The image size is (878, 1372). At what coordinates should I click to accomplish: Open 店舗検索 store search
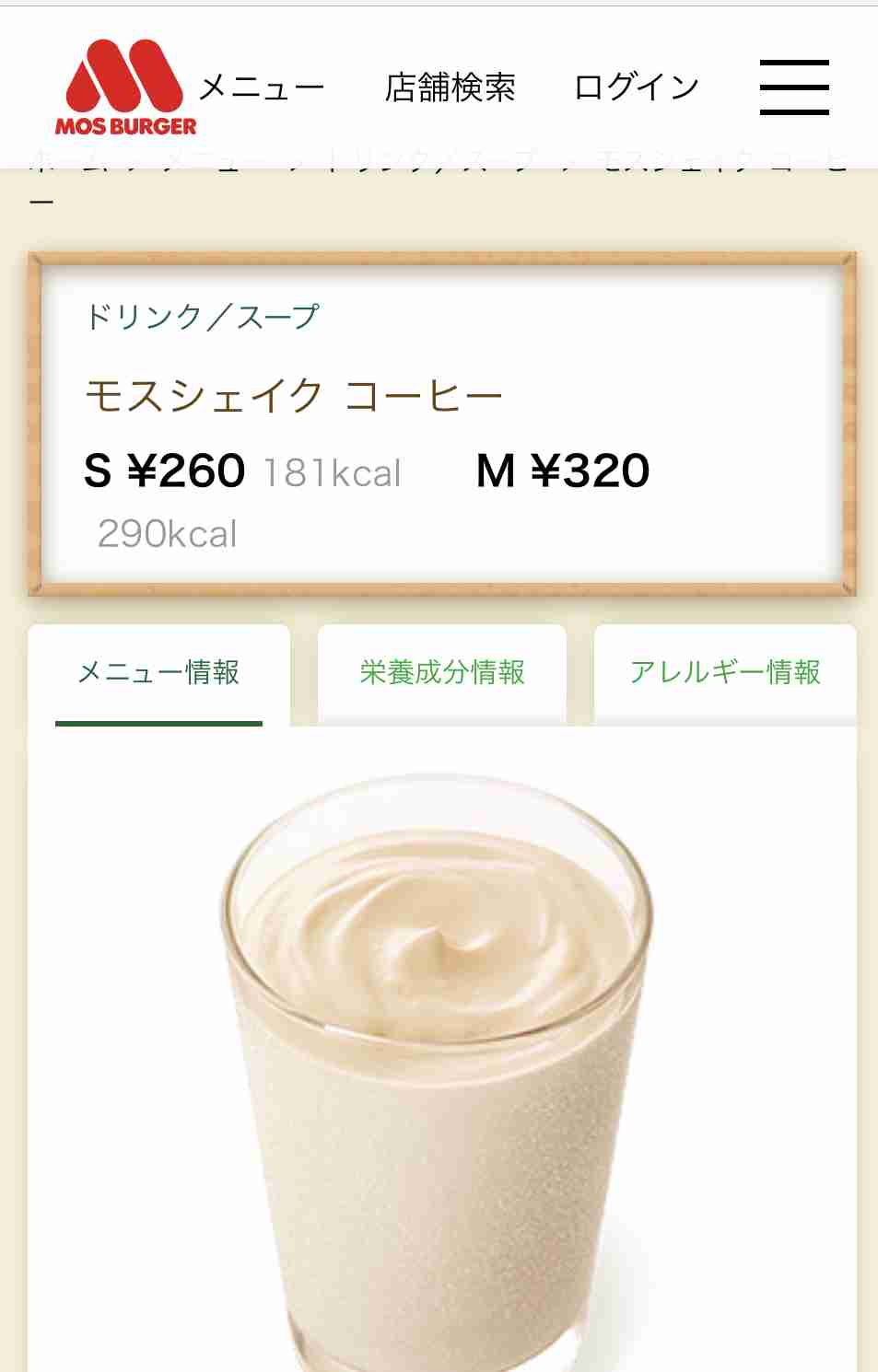pyautogui.click(x=450, y=87)
